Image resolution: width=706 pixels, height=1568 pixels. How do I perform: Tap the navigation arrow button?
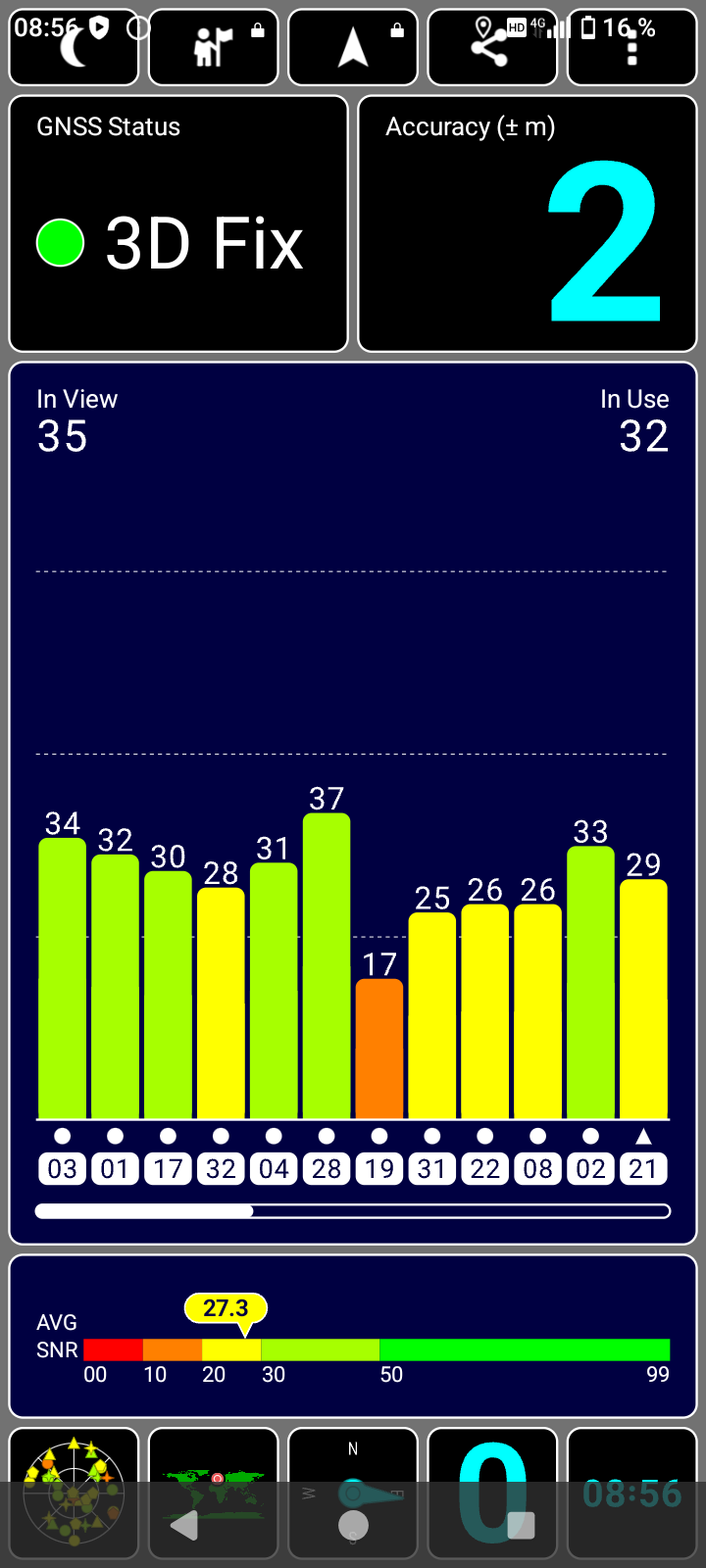[353, 47]
